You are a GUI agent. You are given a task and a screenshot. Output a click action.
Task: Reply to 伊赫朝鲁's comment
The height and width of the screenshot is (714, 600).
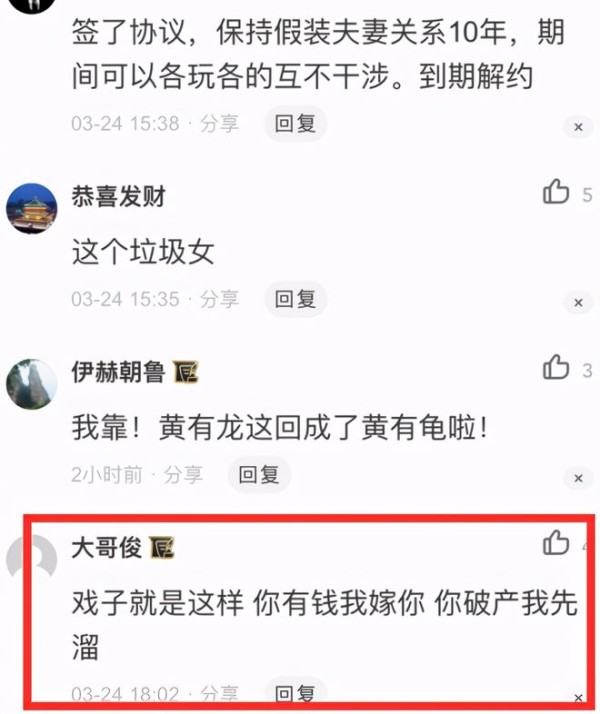(x=259, y=475)
